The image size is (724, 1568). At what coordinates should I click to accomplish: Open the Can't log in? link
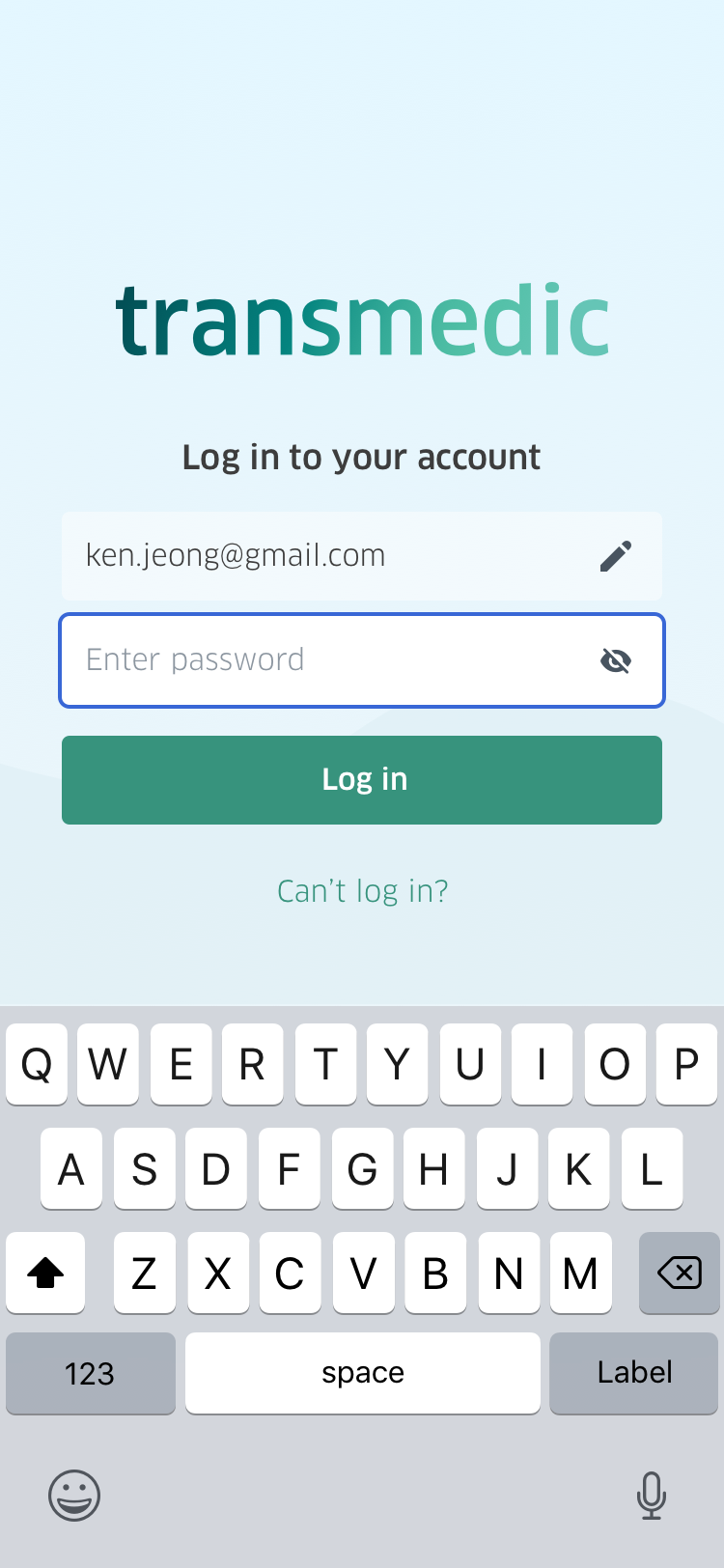pyautogui.click(x=362, y=890)
